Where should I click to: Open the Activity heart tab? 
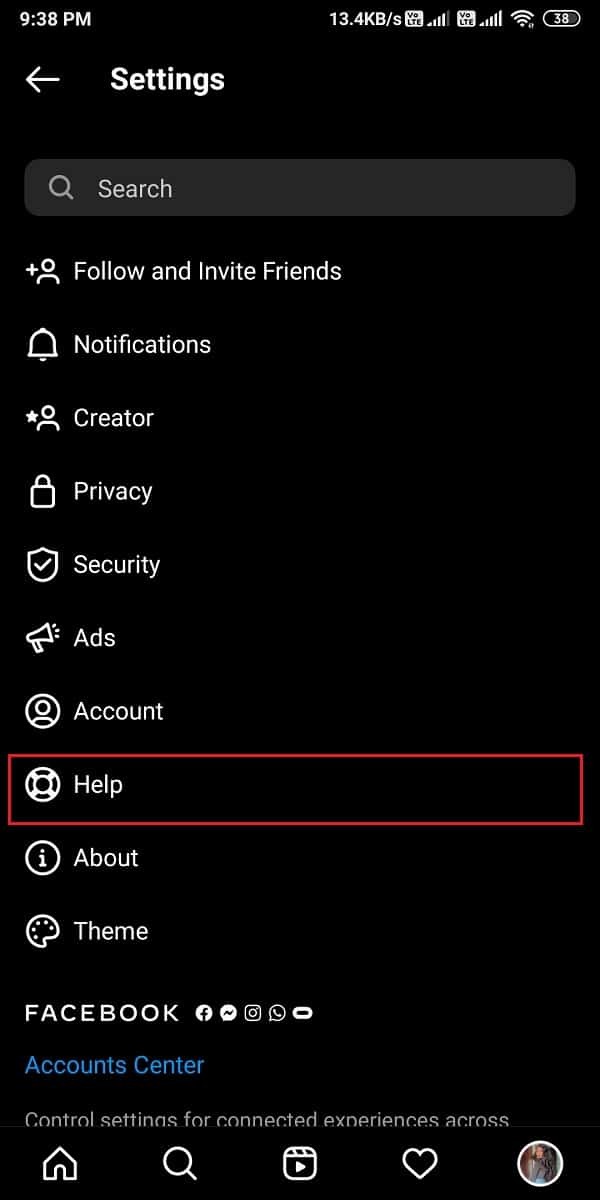point(419,1163)
